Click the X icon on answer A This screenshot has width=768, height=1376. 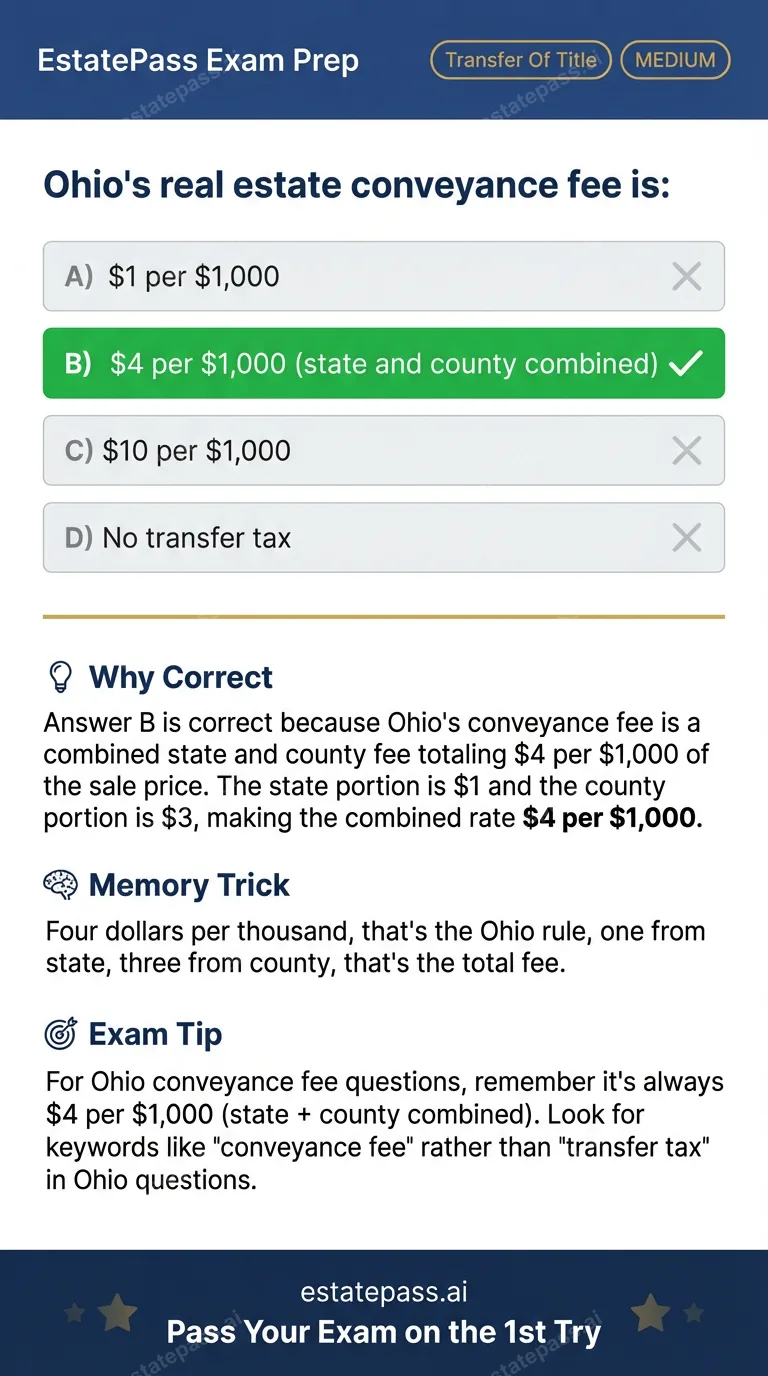point(687,276)
